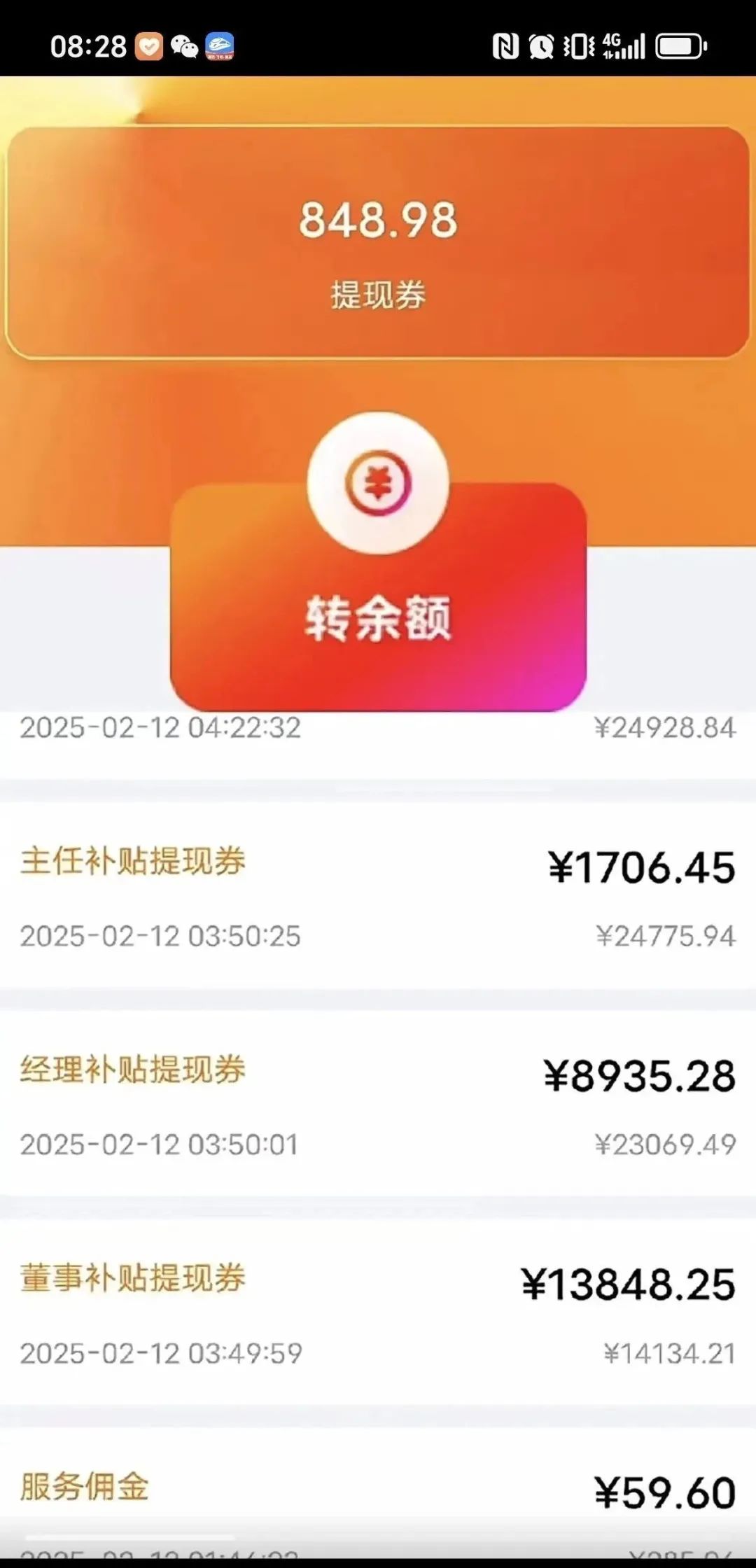Tap the NFC icon in the status bar
Screen dimensions: 756x1568
pyautogui.click(x=506, y=46)
